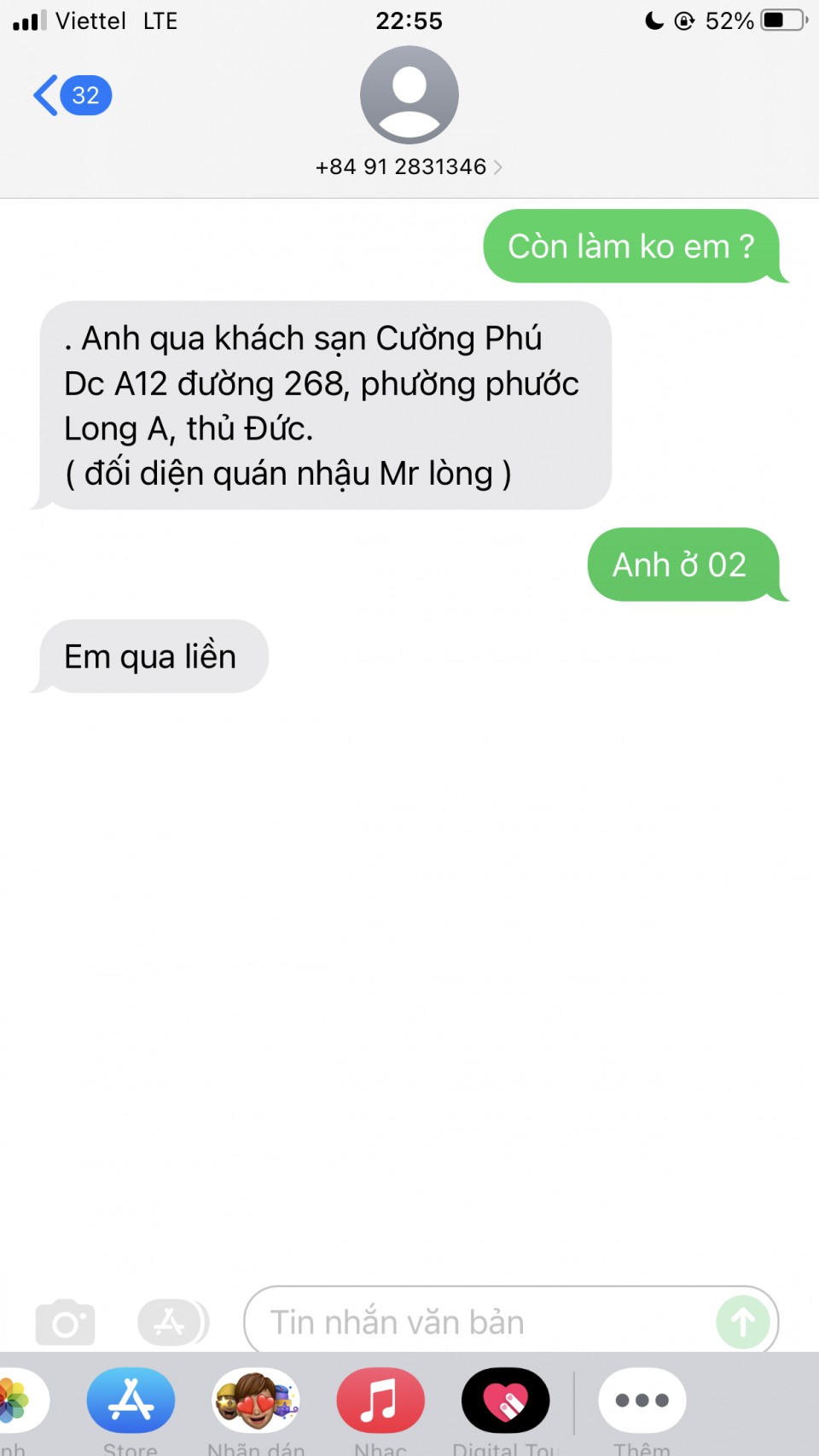Open Thêm for more apps
This screenshot has width=819, height=1456.
click(642, 1401)
